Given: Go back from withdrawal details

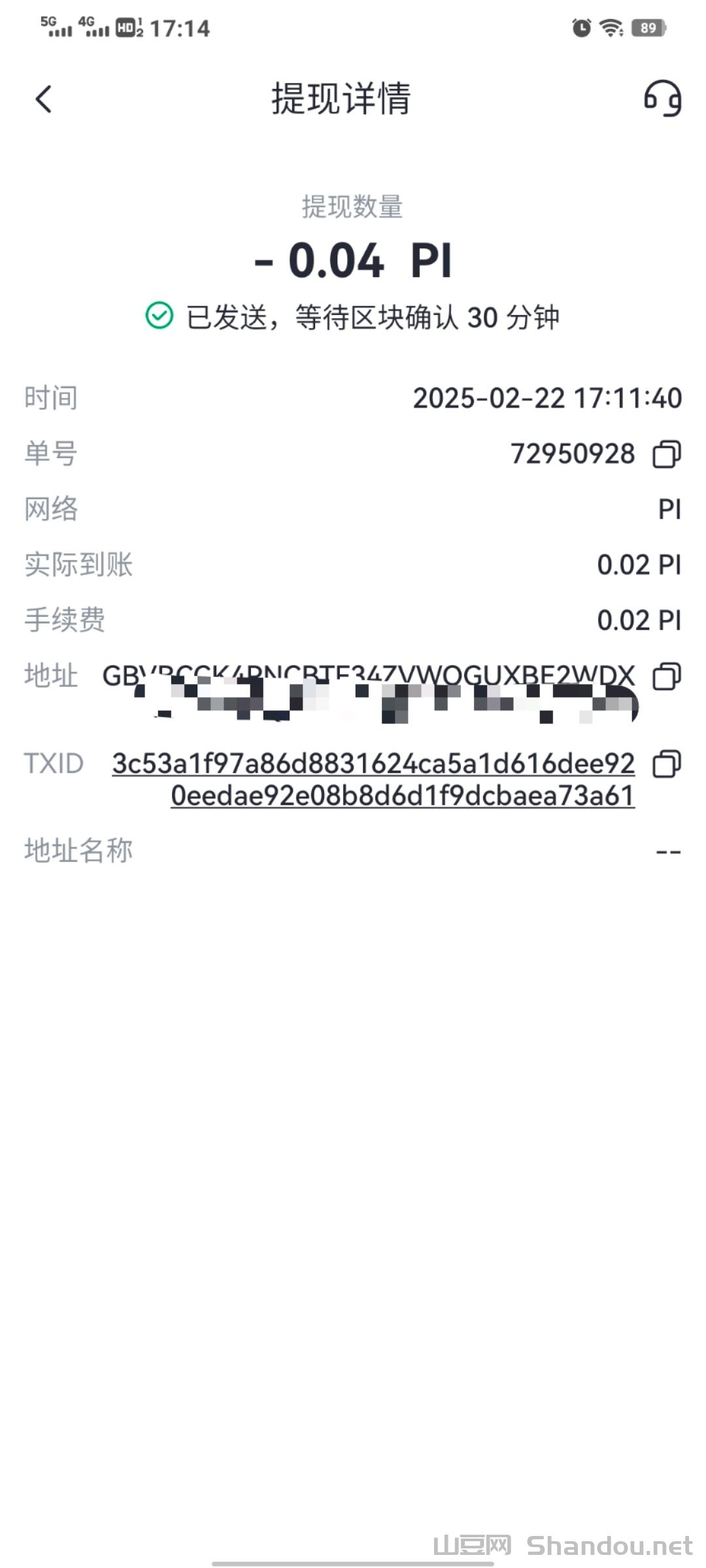Looking at the screenshot, I should coord(44,100).
